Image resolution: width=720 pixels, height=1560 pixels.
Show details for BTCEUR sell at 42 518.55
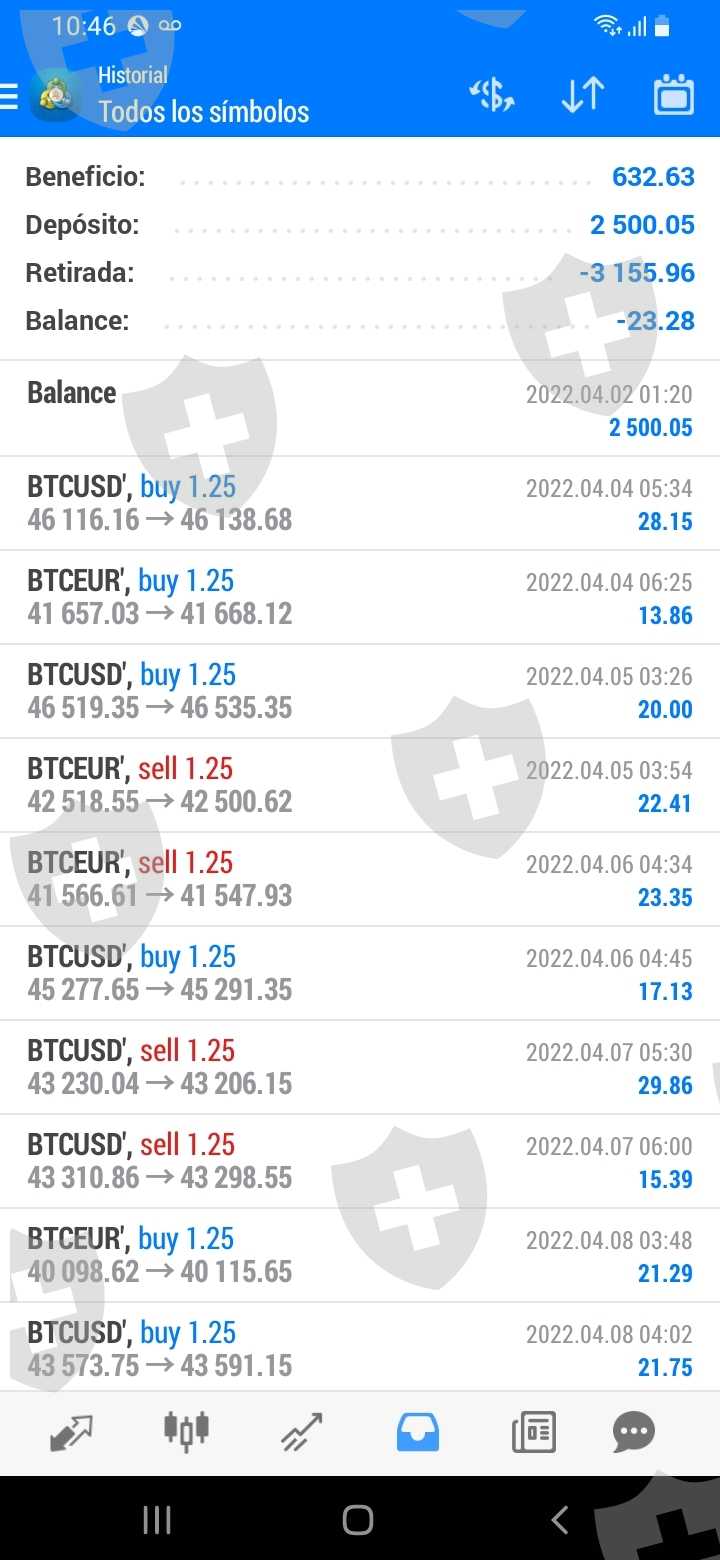coord(360,785)
